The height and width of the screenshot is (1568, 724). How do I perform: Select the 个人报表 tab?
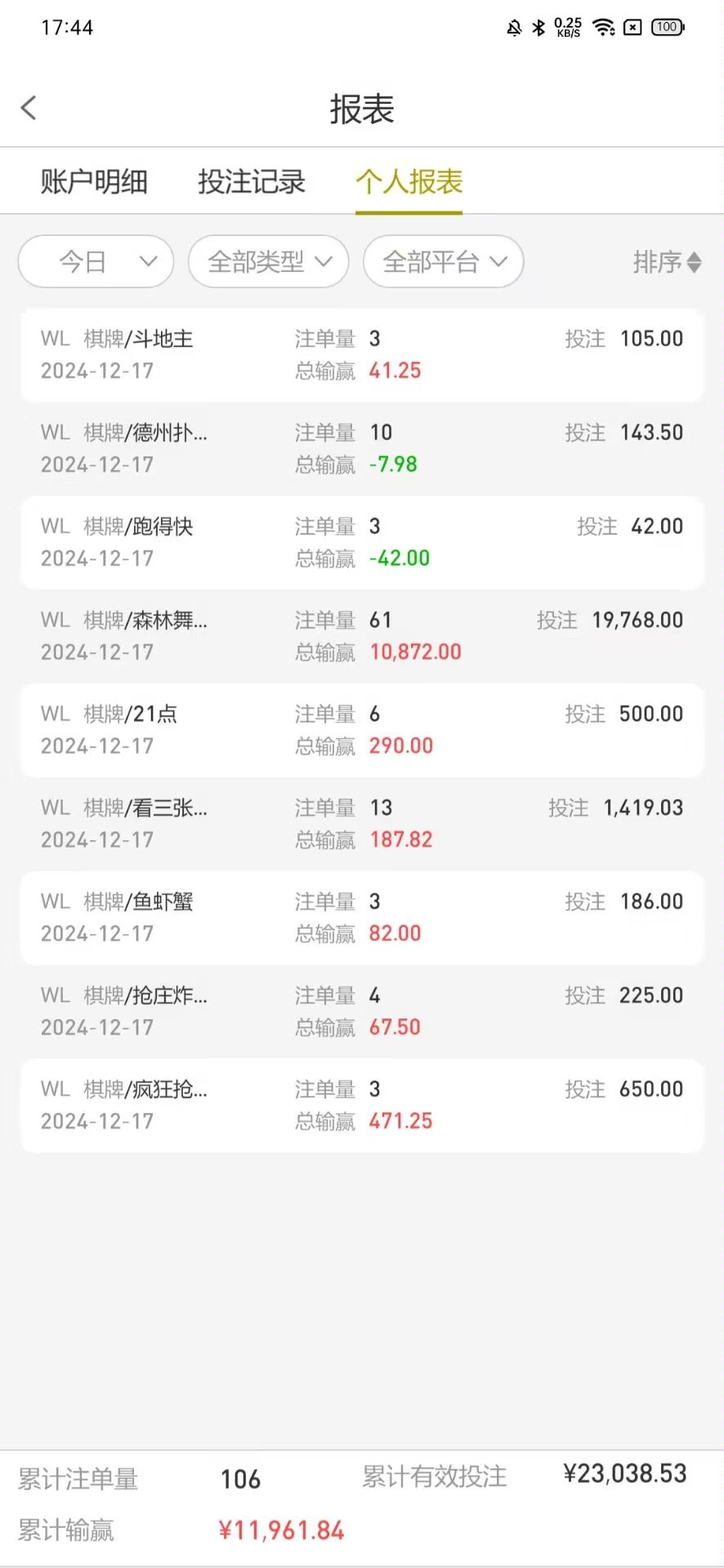[x=409, y=181]
